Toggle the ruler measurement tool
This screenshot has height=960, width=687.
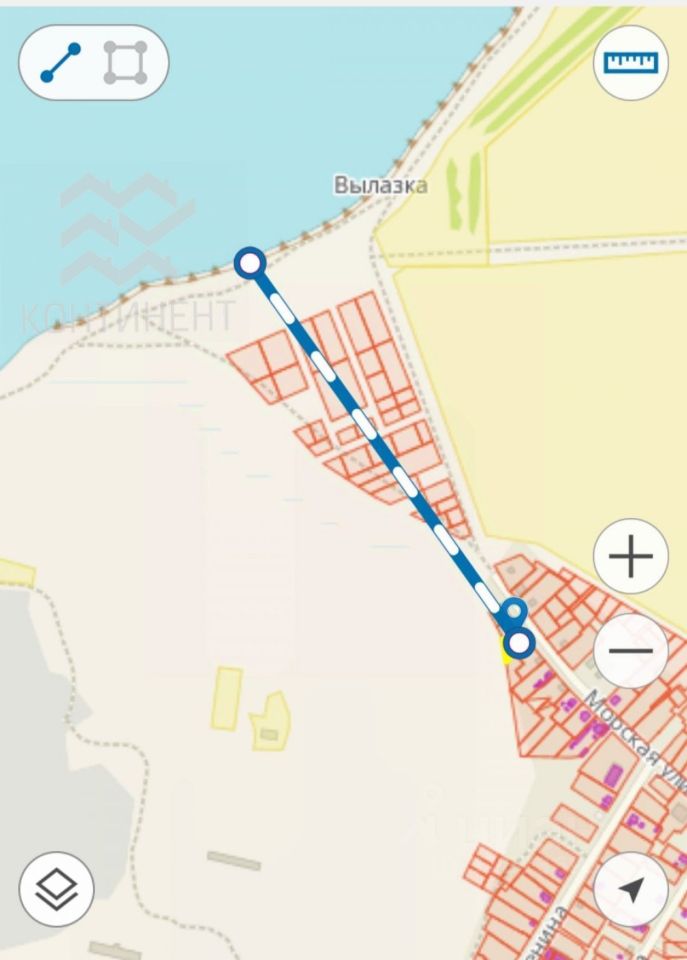pos(630,62)
